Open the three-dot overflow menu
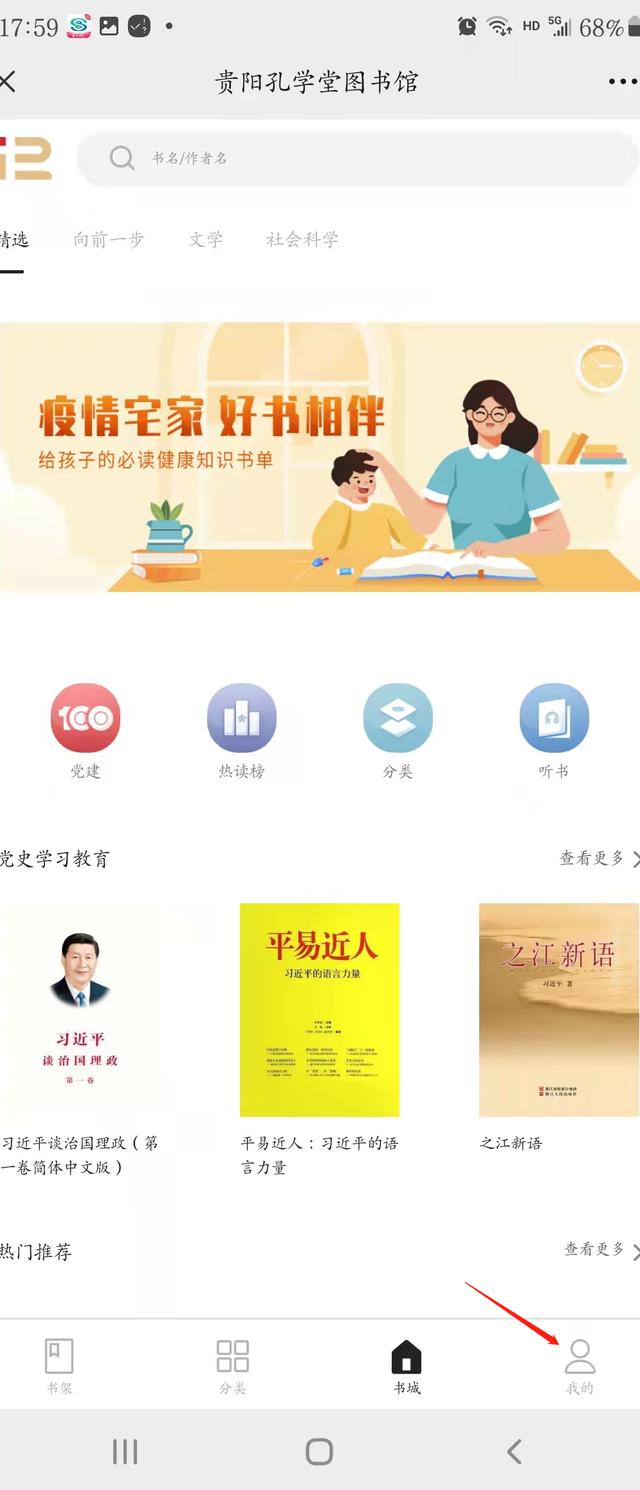 click(621, 82)
